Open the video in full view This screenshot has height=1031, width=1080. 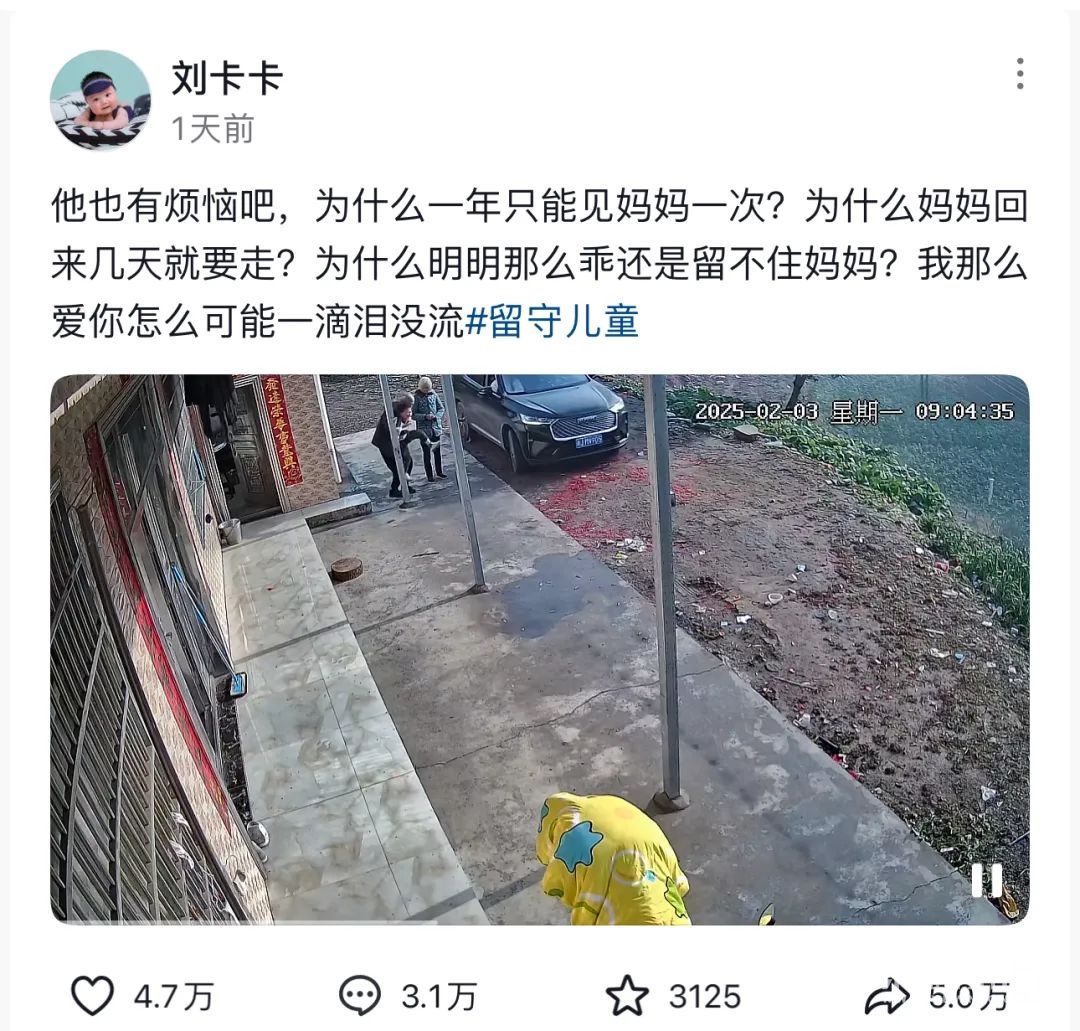click(540, 650)
